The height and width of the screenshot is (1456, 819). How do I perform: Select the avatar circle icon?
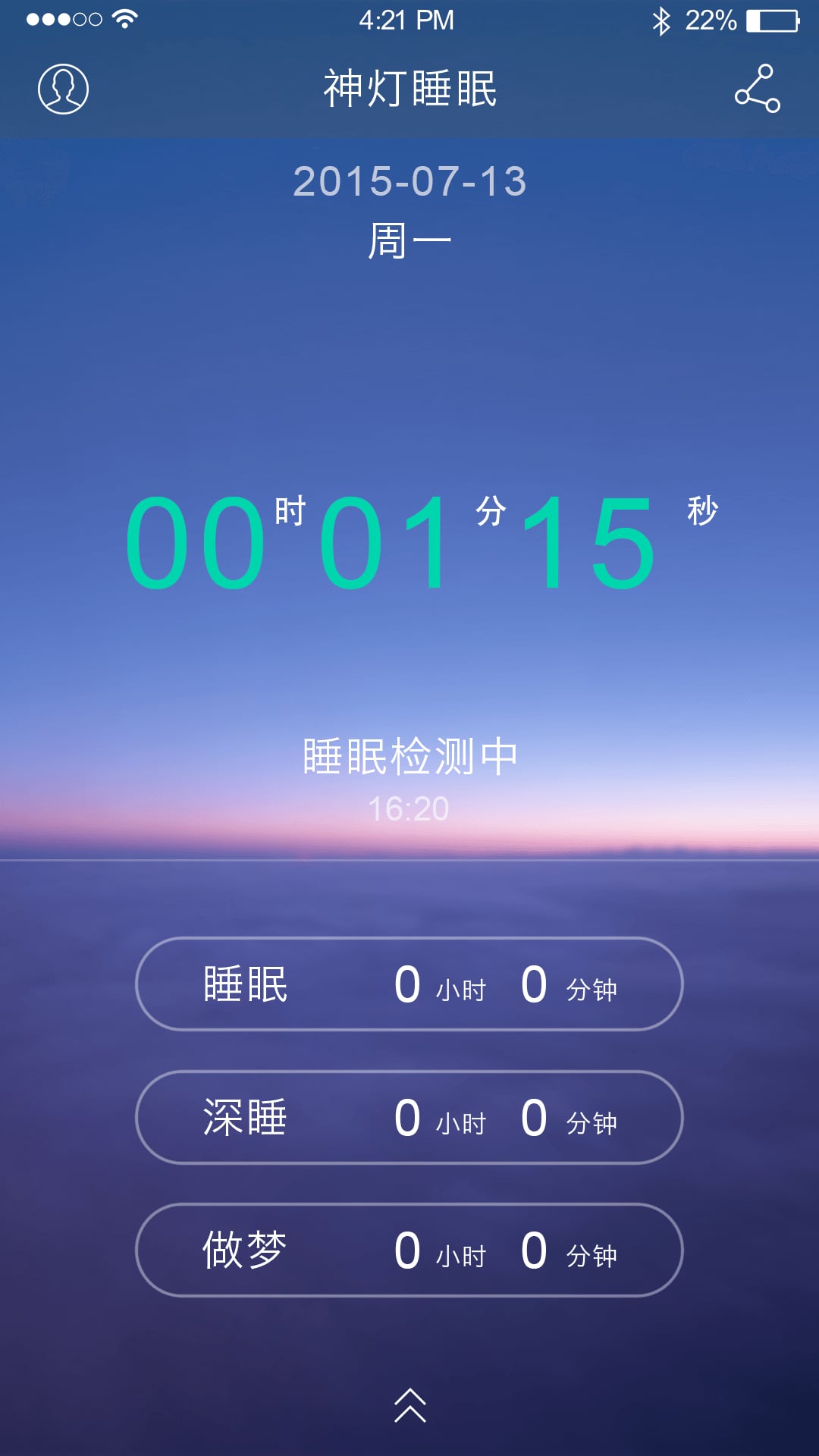pyautogui.click(x=64, y=89)
